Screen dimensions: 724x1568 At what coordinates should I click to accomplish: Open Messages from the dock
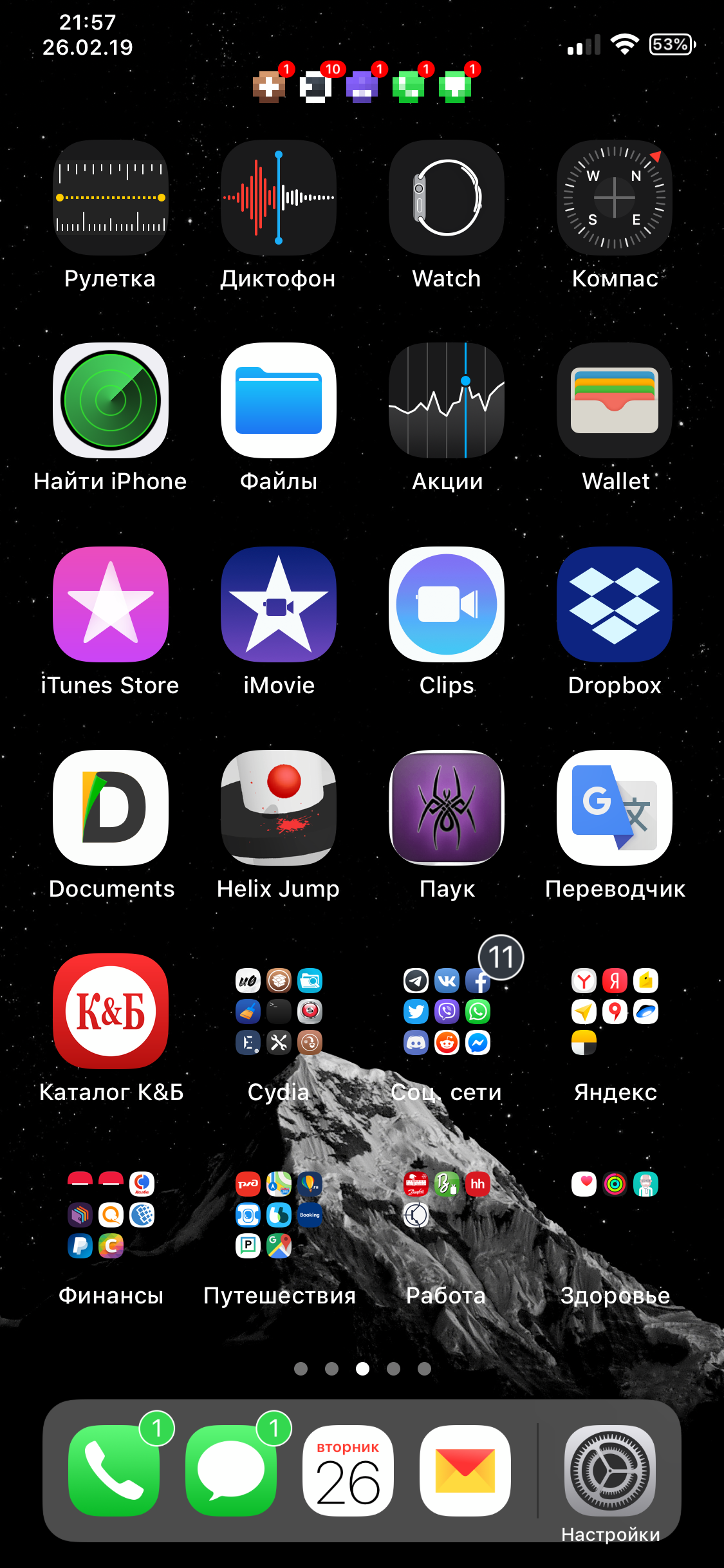pos(231,1471)
